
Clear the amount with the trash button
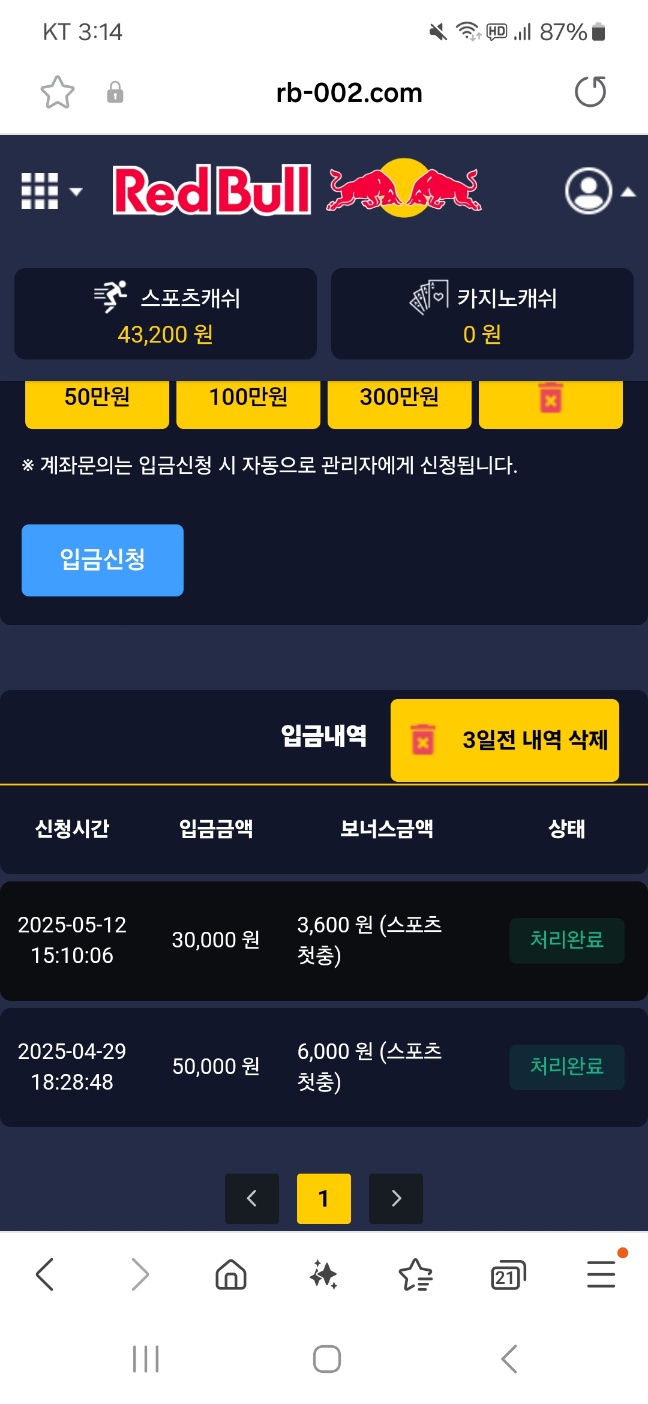[550, 398]
